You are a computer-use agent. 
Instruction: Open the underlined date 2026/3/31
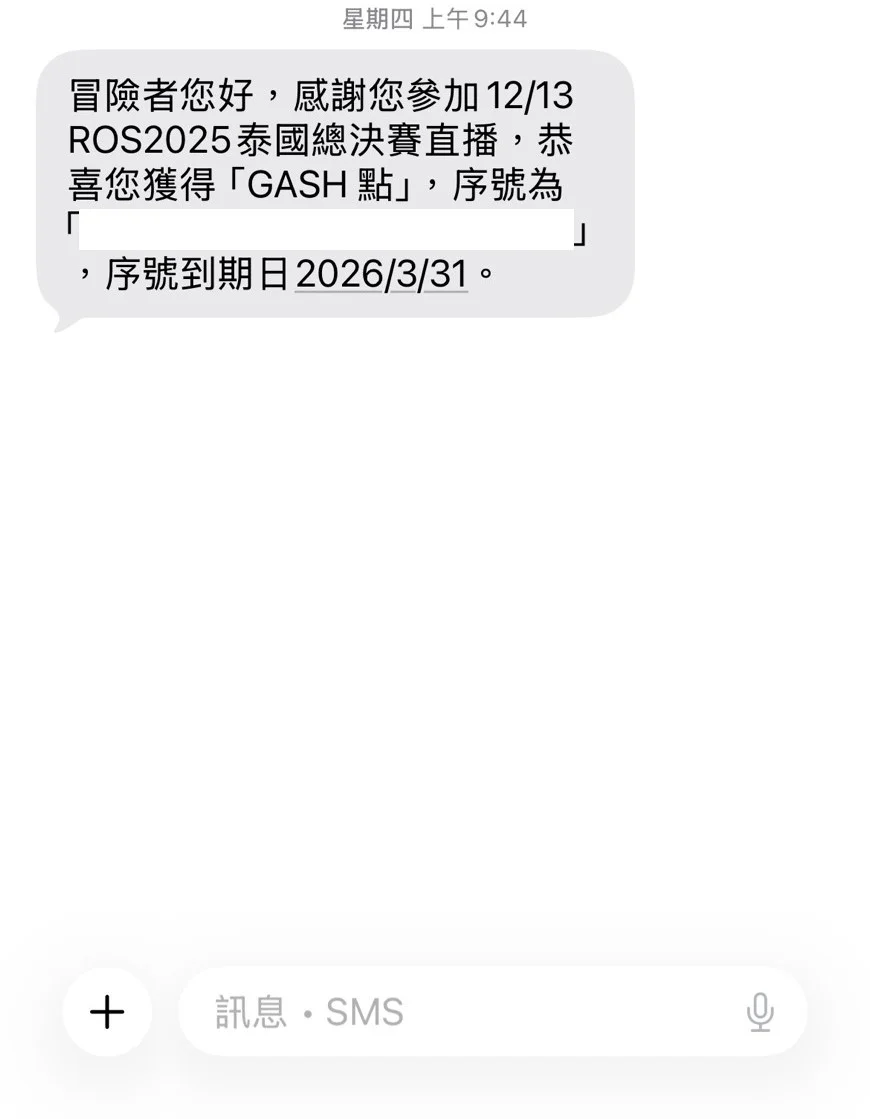382,274
